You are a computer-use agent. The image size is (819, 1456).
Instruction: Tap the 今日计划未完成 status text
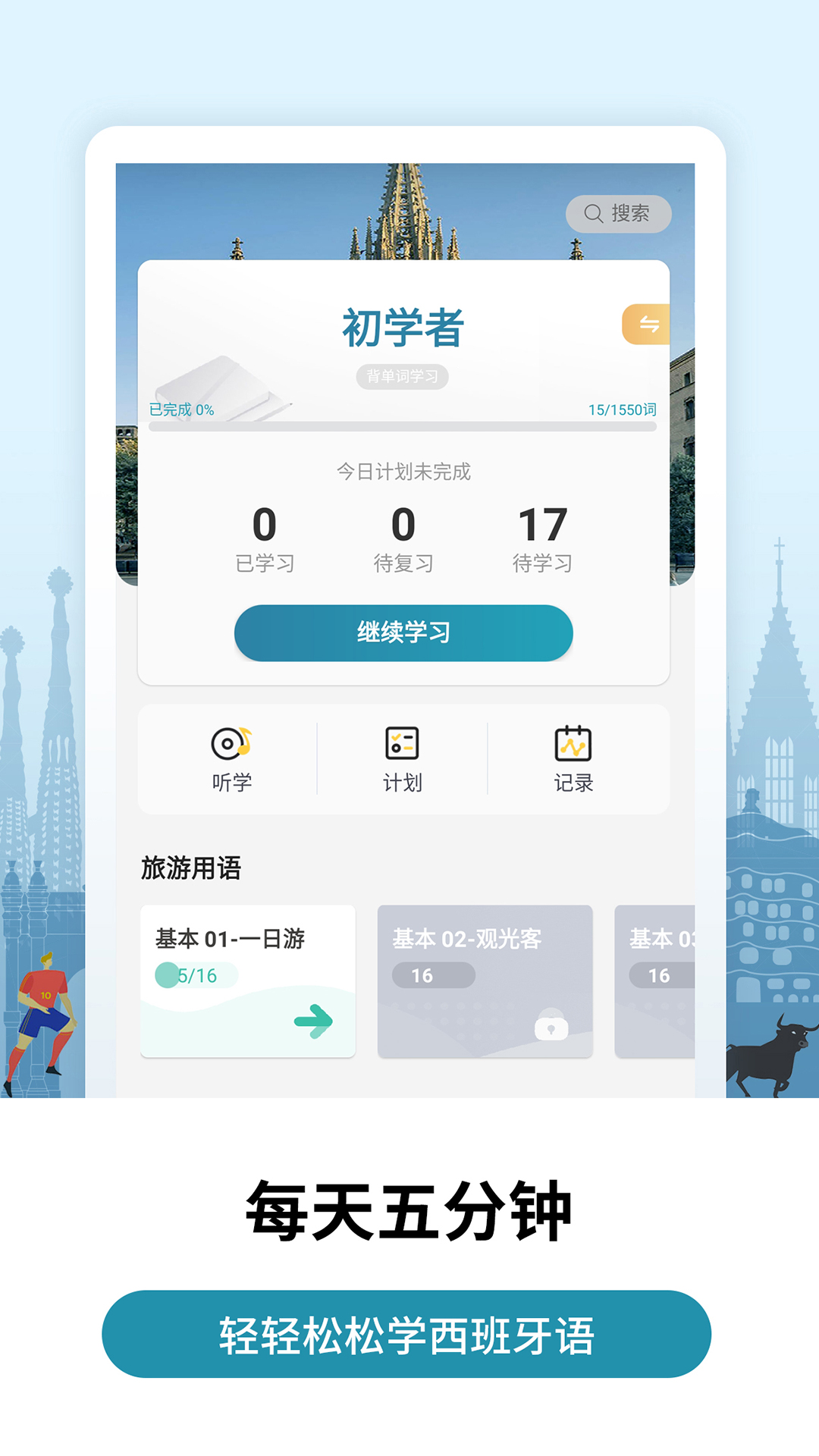[x=404, y=470]
